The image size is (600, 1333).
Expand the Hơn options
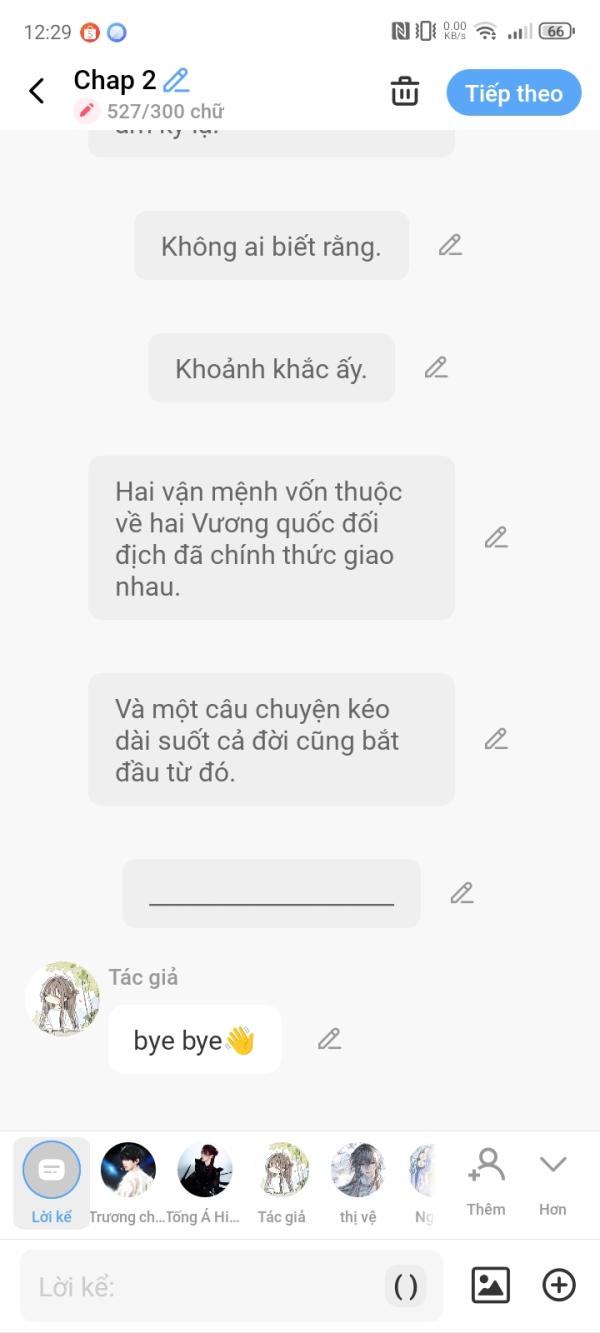553,1182
